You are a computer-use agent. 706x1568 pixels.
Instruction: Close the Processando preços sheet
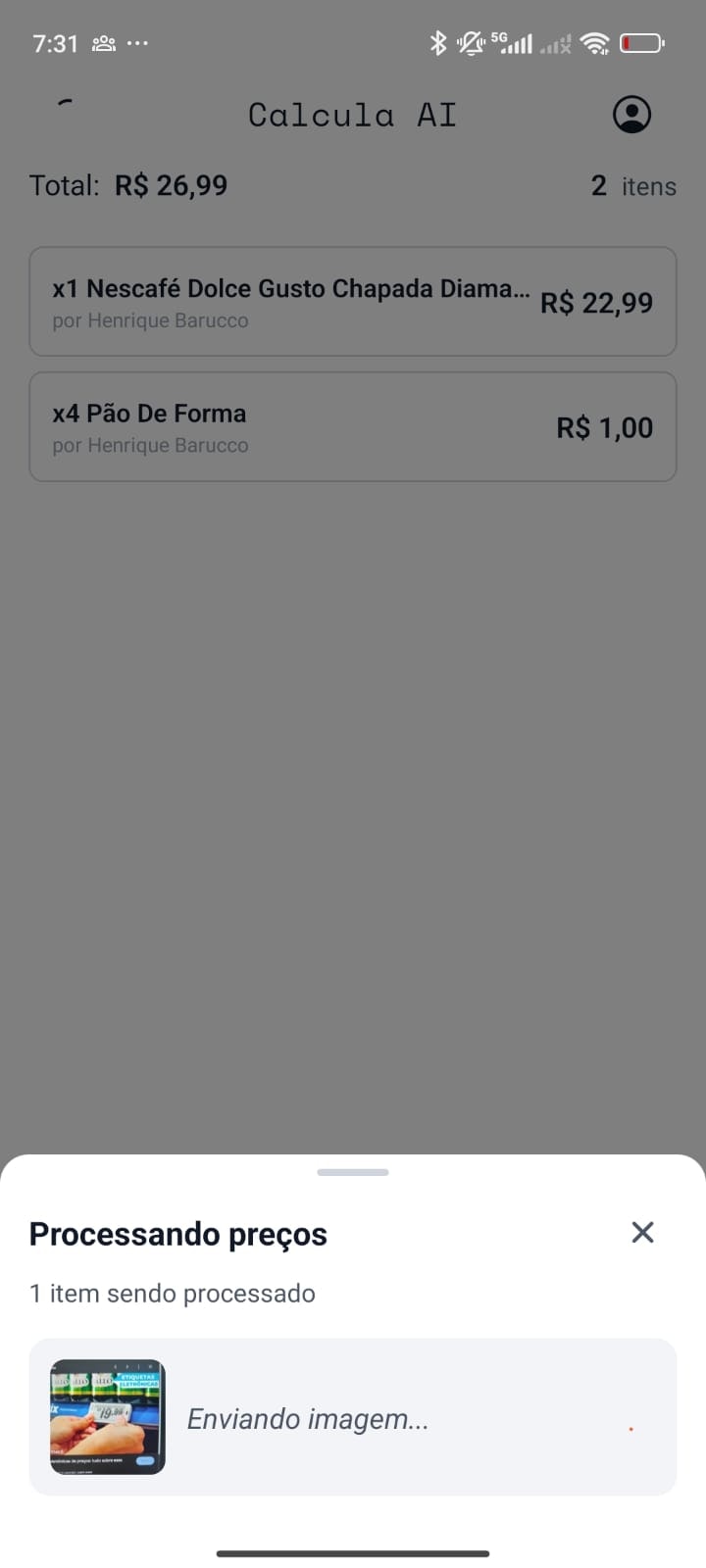coord(642,1232)
